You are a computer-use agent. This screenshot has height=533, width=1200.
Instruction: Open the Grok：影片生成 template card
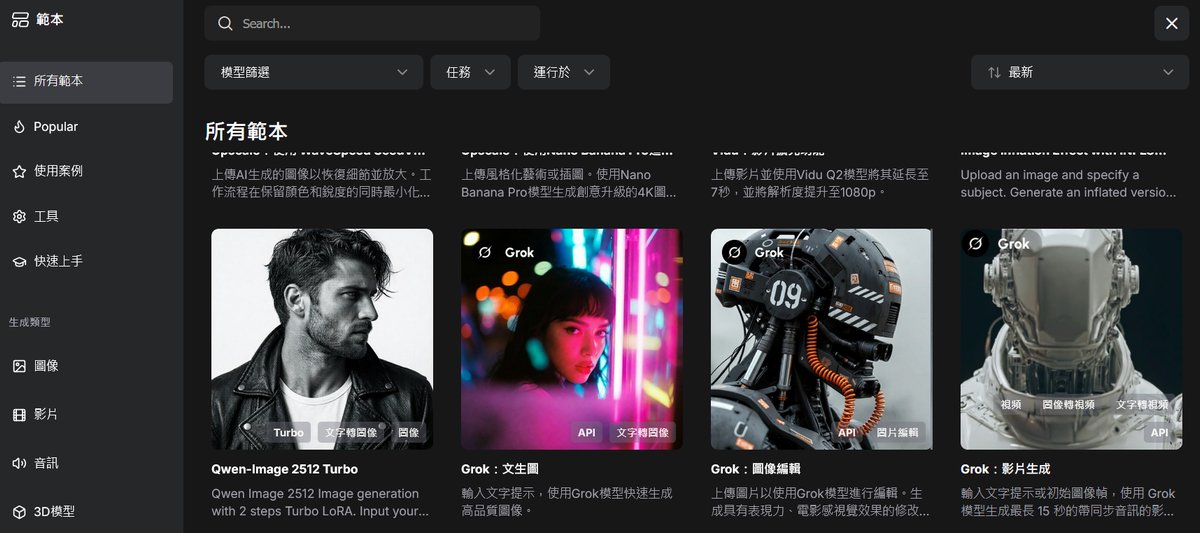[1070, 339]
